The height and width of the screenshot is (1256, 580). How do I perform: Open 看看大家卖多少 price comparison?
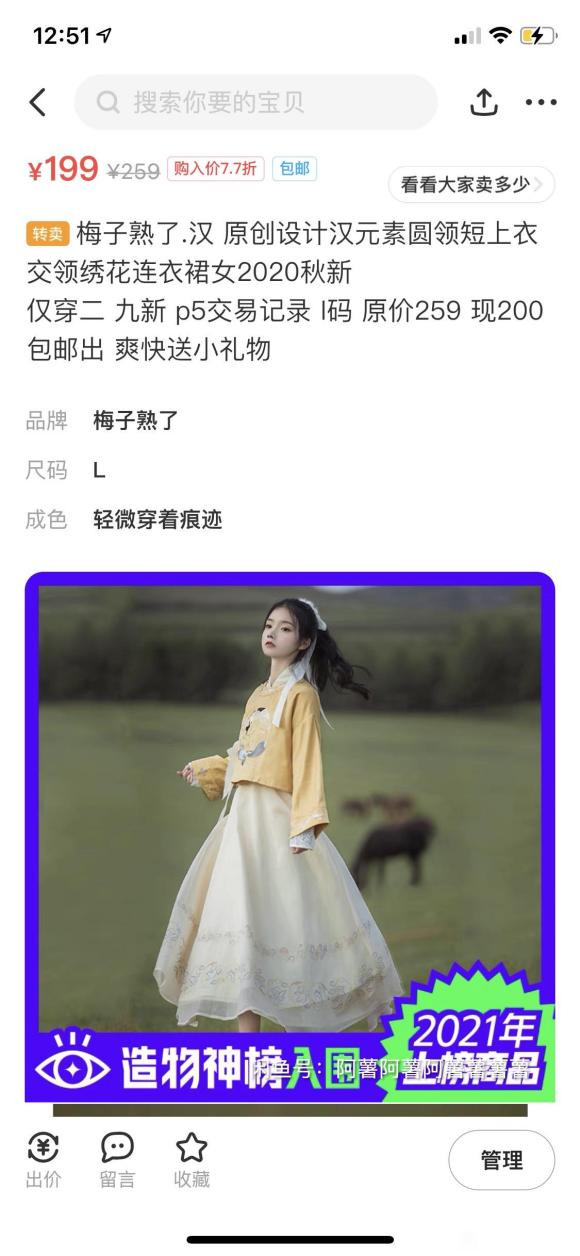[x=471, y=184]
